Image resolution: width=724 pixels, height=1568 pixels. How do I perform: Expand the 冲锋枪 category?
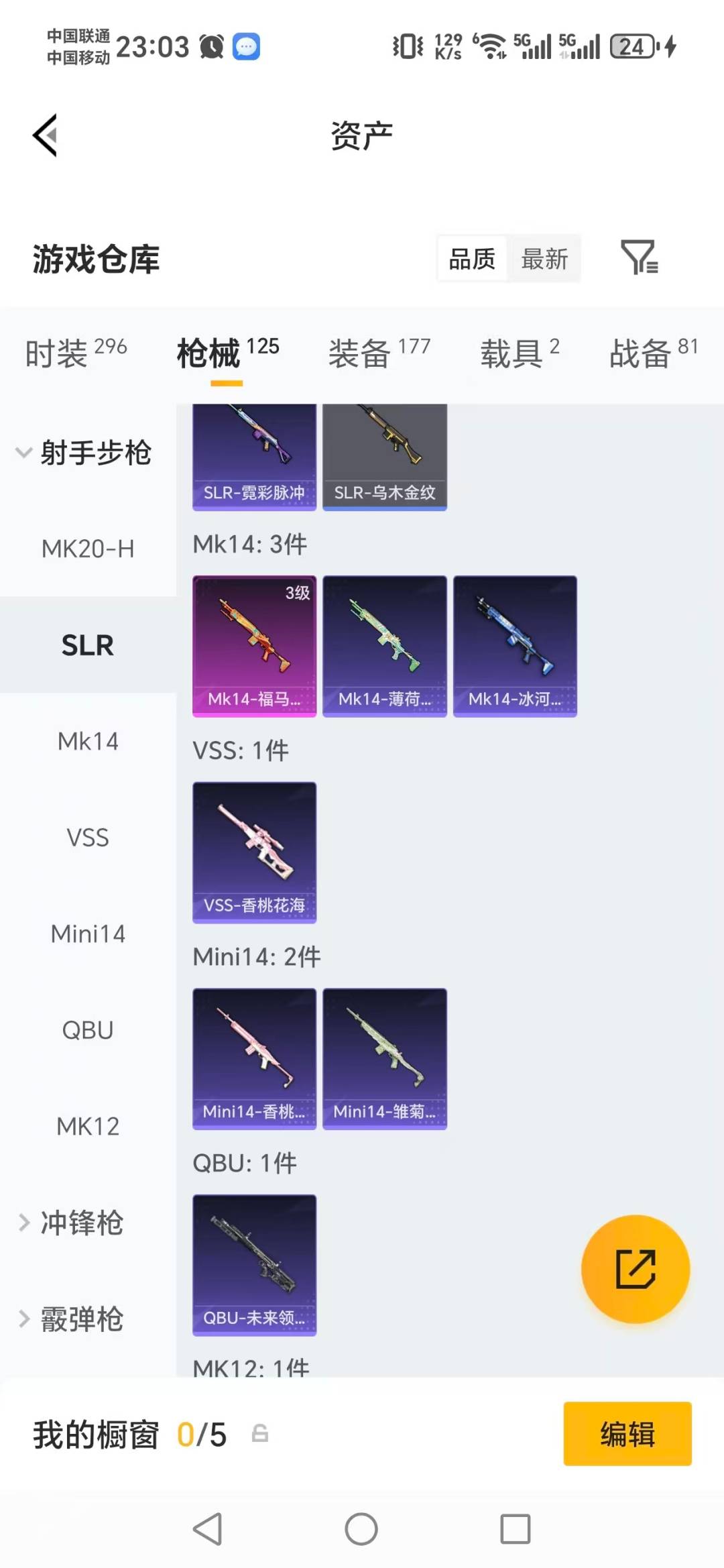(79, 1223)
